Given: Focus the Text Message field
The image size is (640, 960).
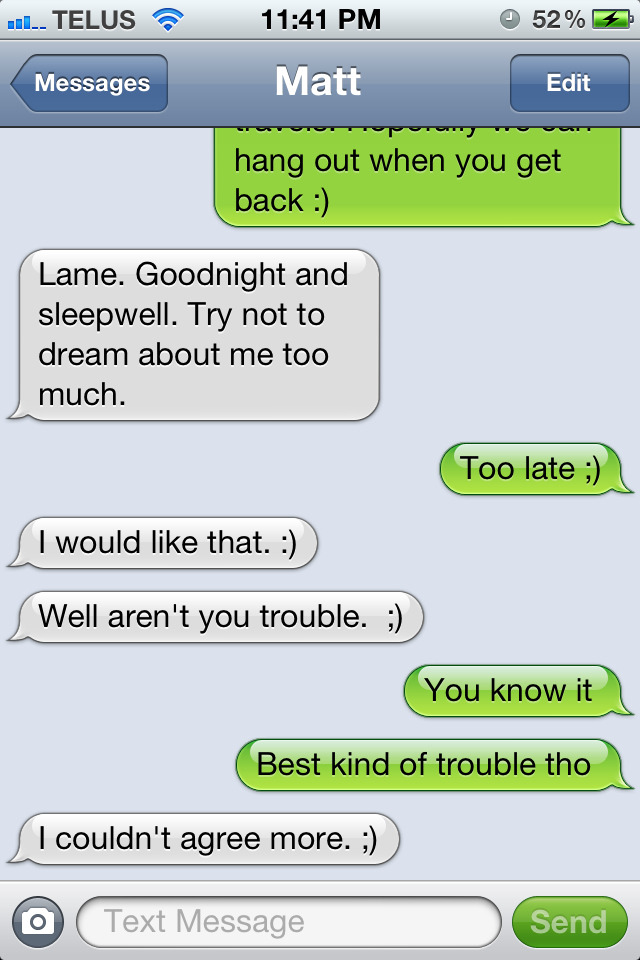Looking at the screenshot, I should (288, 921).
